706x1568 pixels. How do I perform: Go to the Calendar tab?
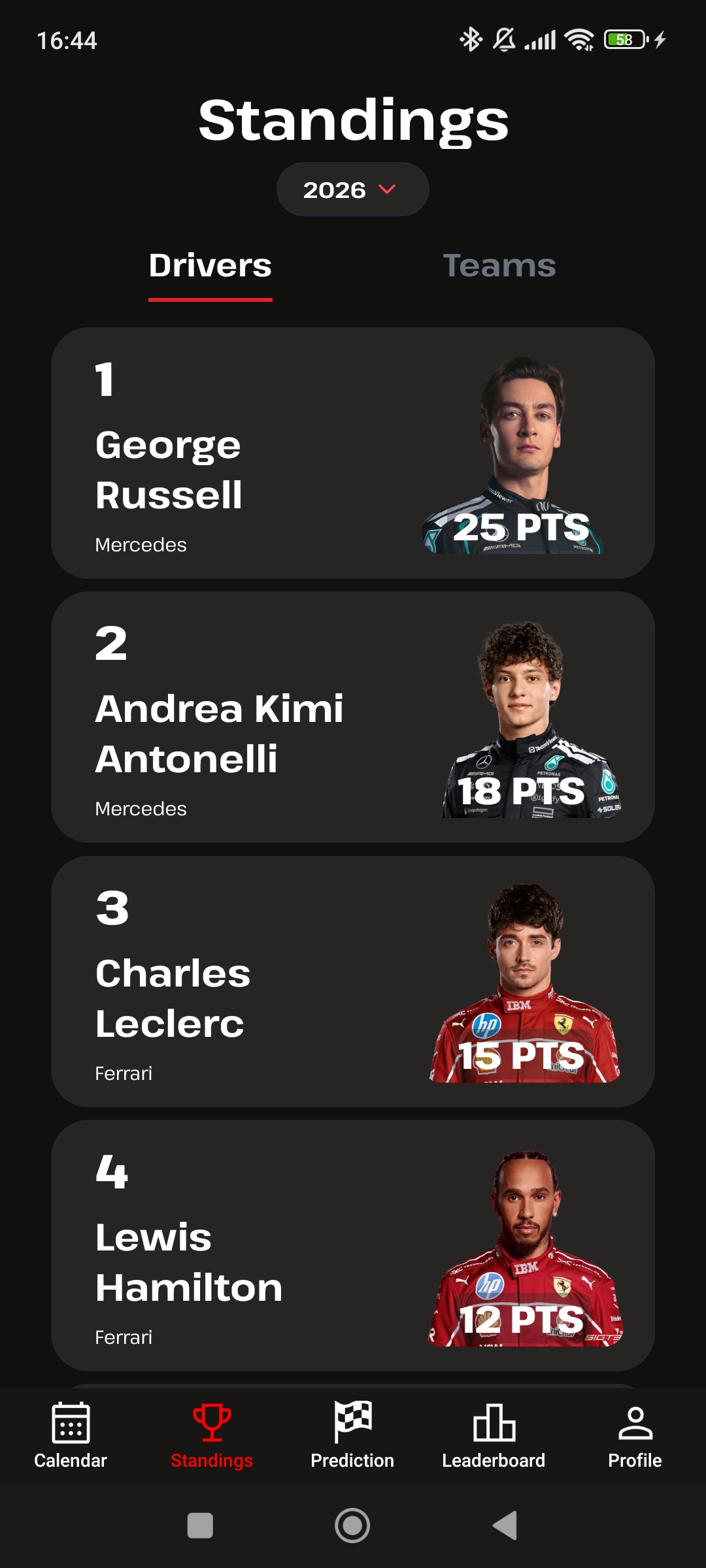coord(71,1435)
